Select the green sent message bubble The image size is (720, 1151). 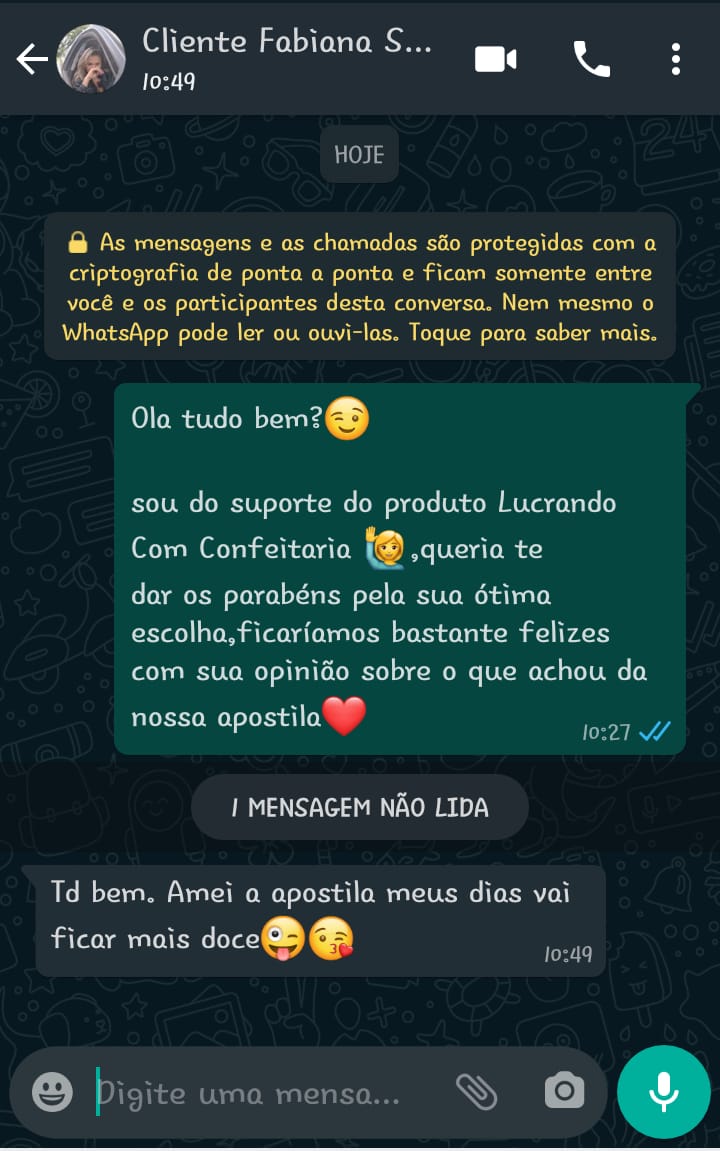(400, 560)
